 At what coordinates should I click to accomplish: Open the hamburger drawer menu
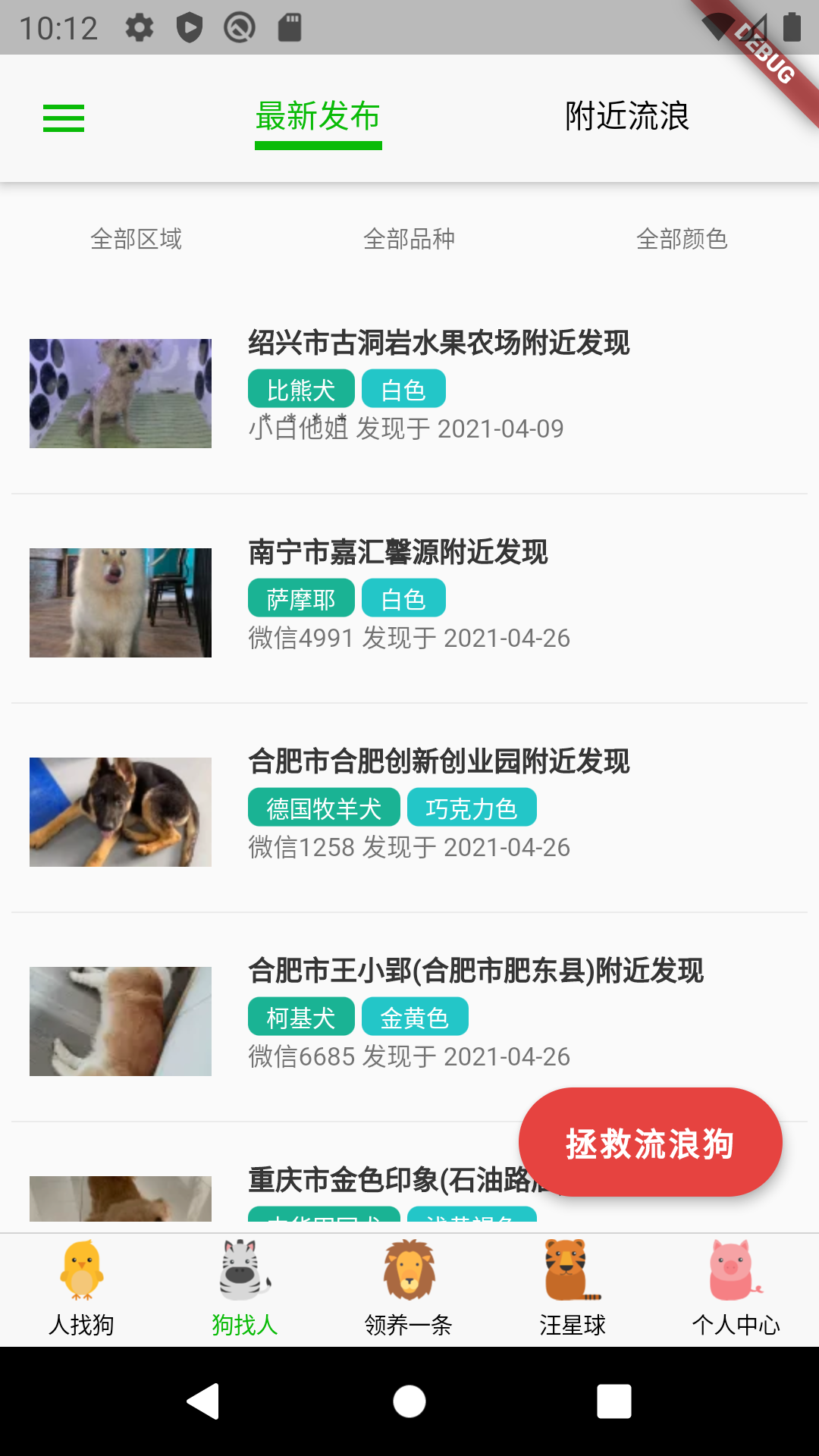pyautogui.click(x=64, y=118)
